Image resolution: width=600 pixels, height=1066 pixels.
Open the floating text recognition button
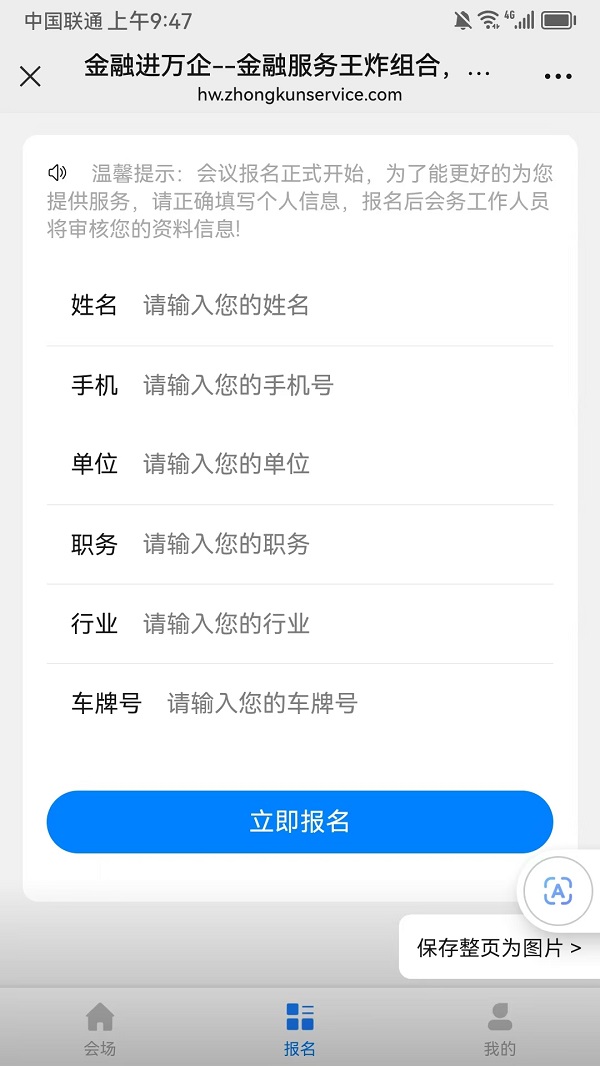click(x=558, y=890)
